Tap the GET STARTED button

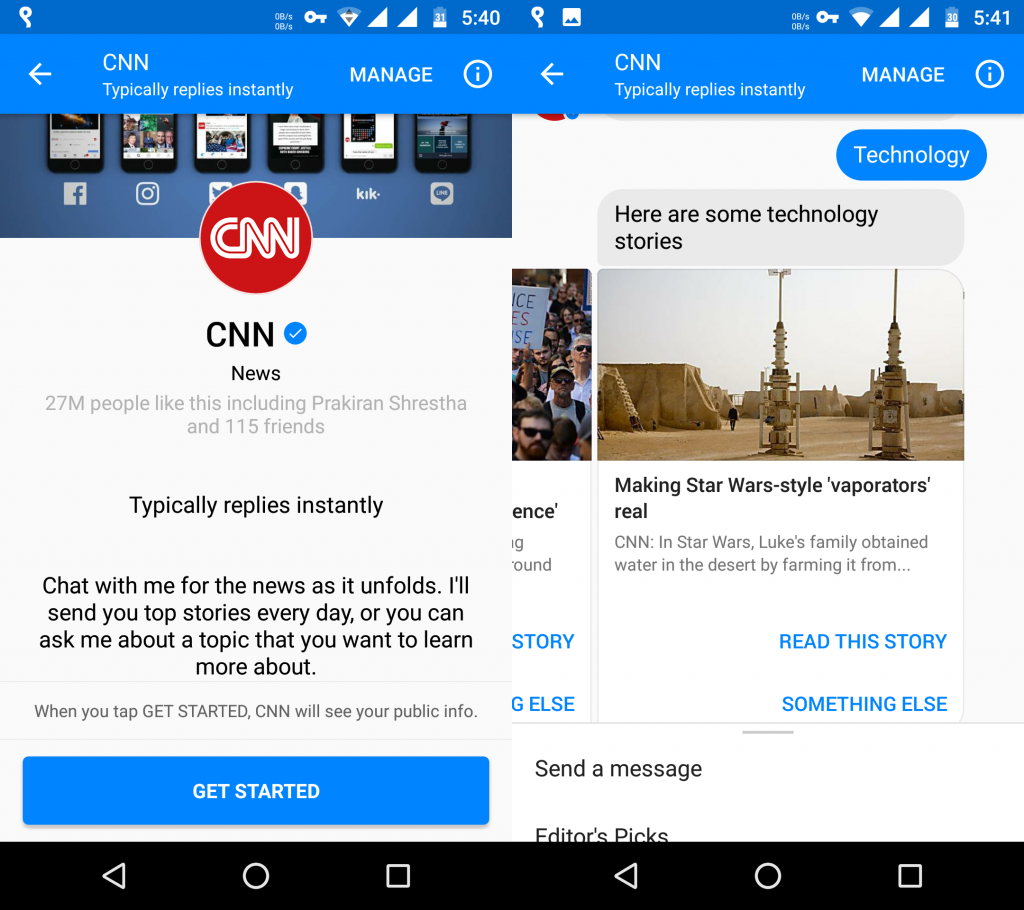coord(256,791)
